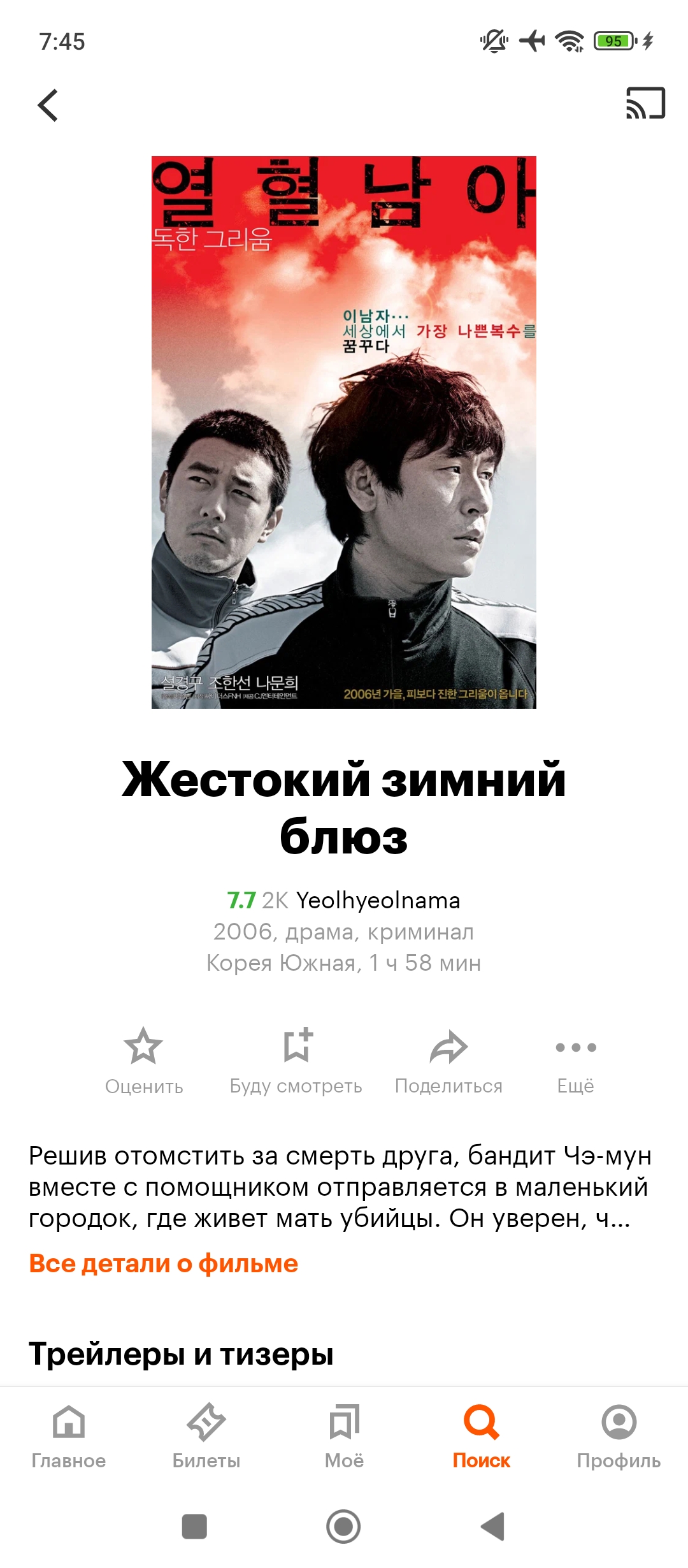
Task: Switch to the Моё tab
Action: 344,1437
